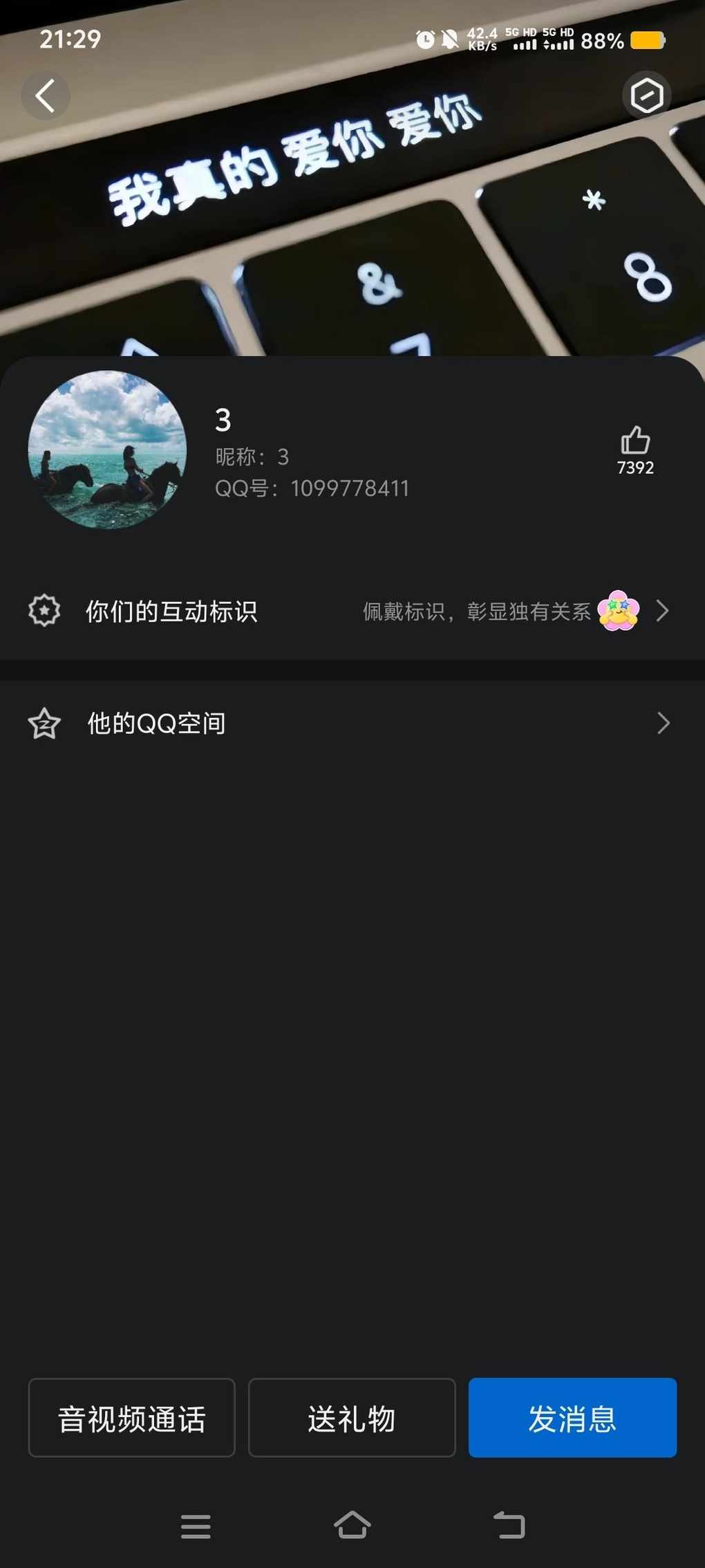Open recent apps from navigation bar
705x1568 pixels.
click(196, 1526)
